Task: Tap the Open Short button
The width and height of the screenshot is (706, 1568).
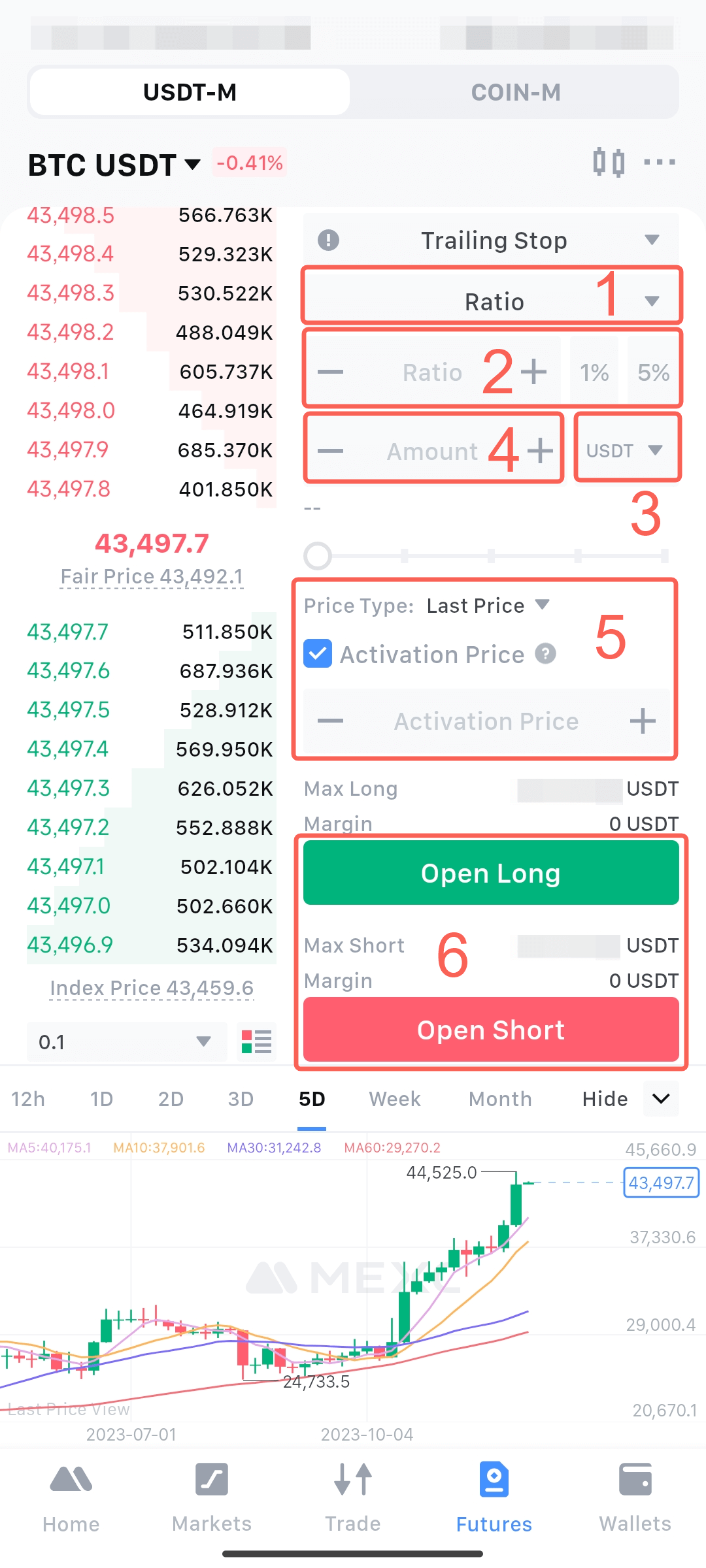Action: pos(491,1030)
